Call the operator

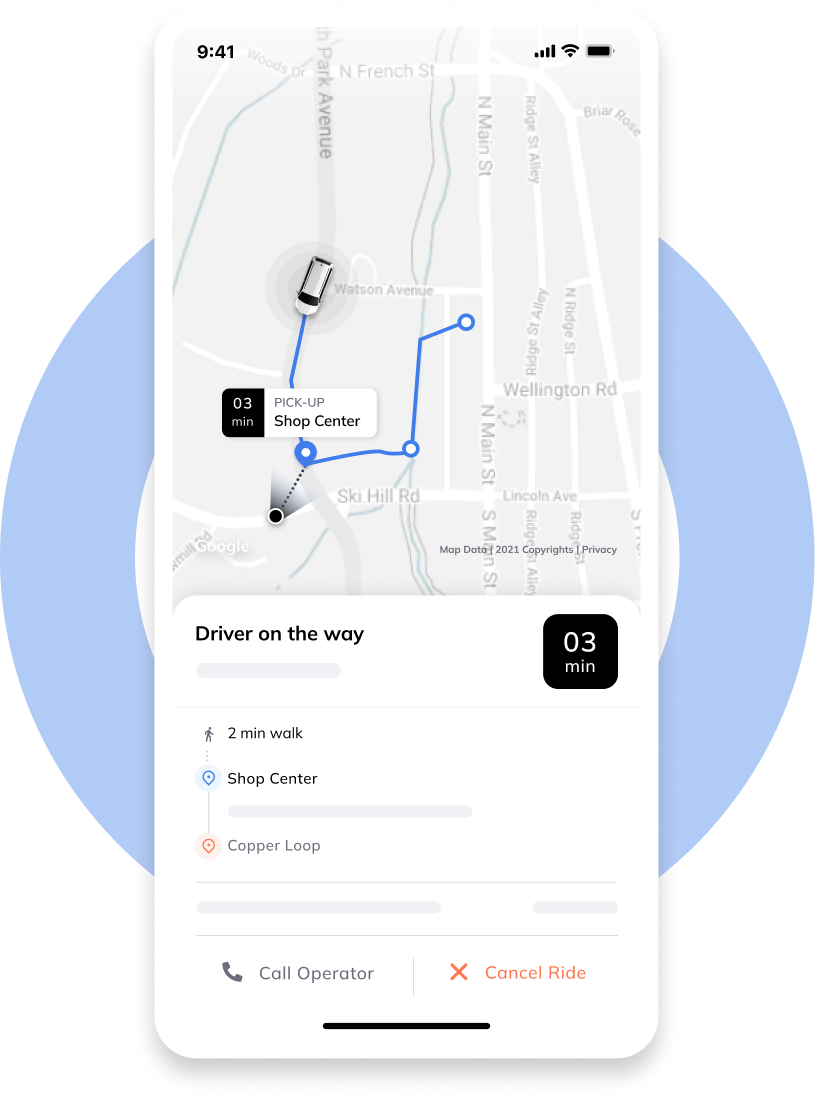(x=298, y=973)
